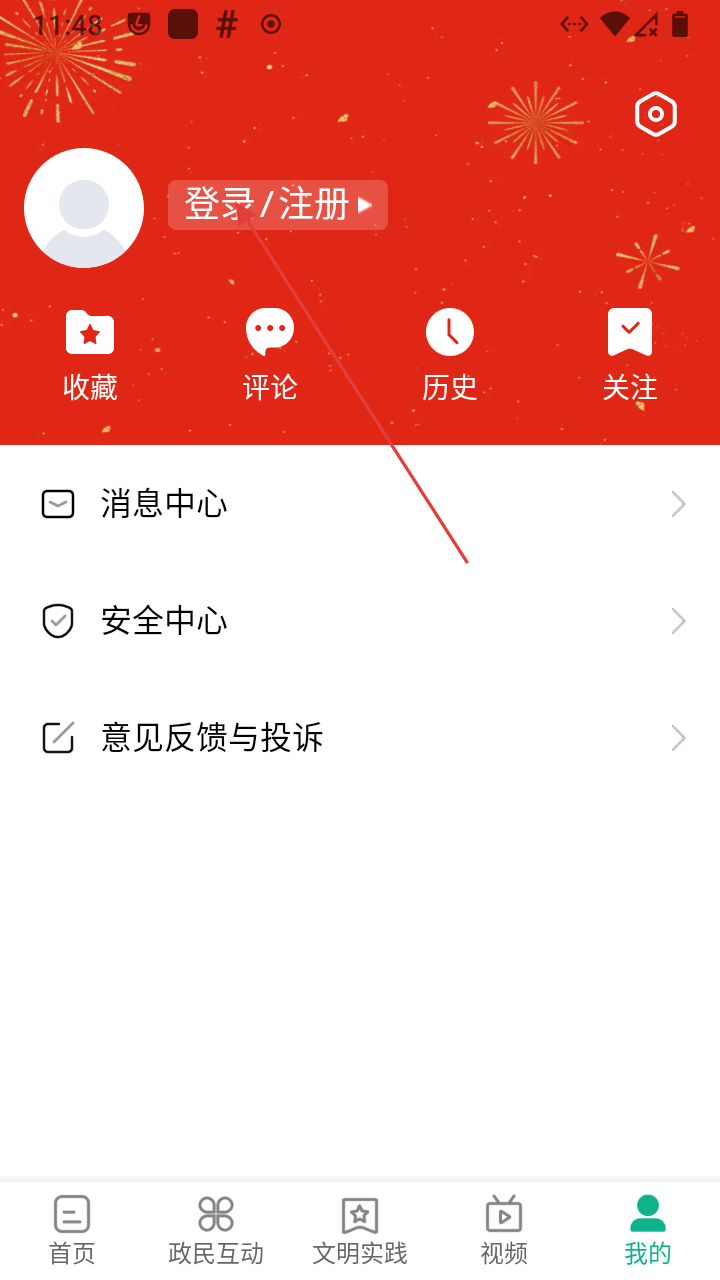Tap the default profile avatar
Viewport: 720px width, 1280px height.
click(x=84, y=208)
